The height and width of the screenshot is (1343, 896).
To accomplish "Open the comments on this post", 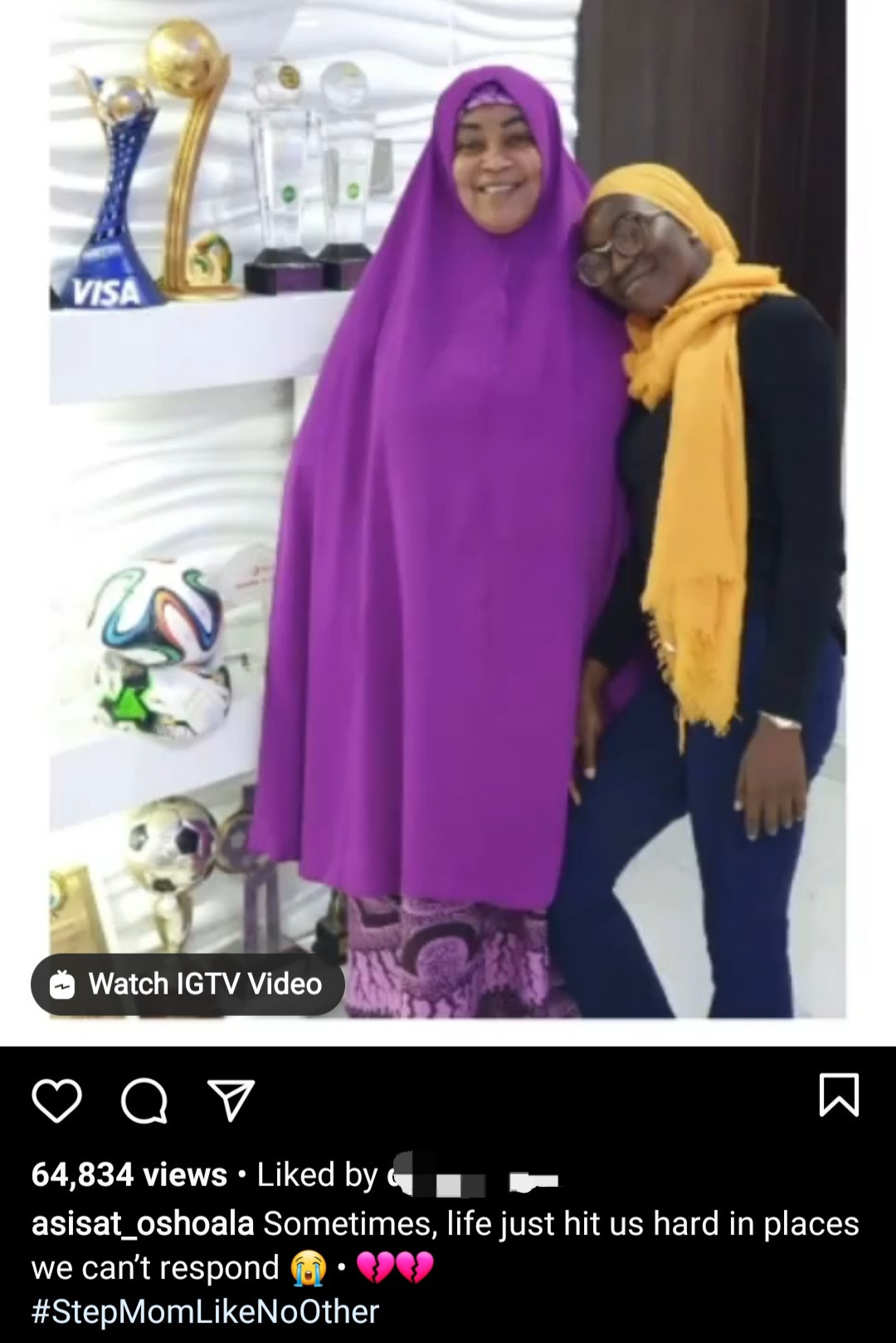I will (x=144, y=1101).
